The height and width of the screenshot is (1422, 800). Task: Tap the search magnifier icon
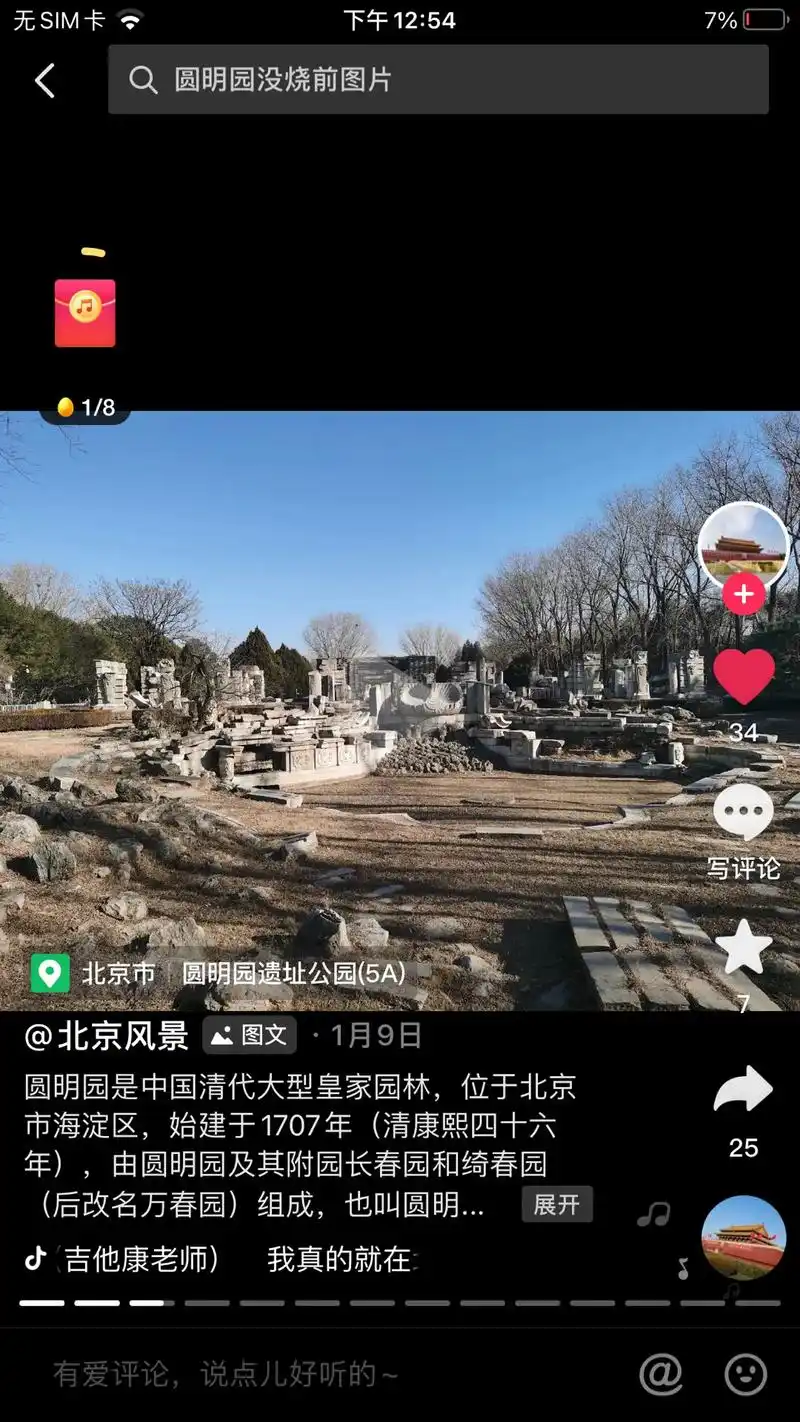point(143,80)
